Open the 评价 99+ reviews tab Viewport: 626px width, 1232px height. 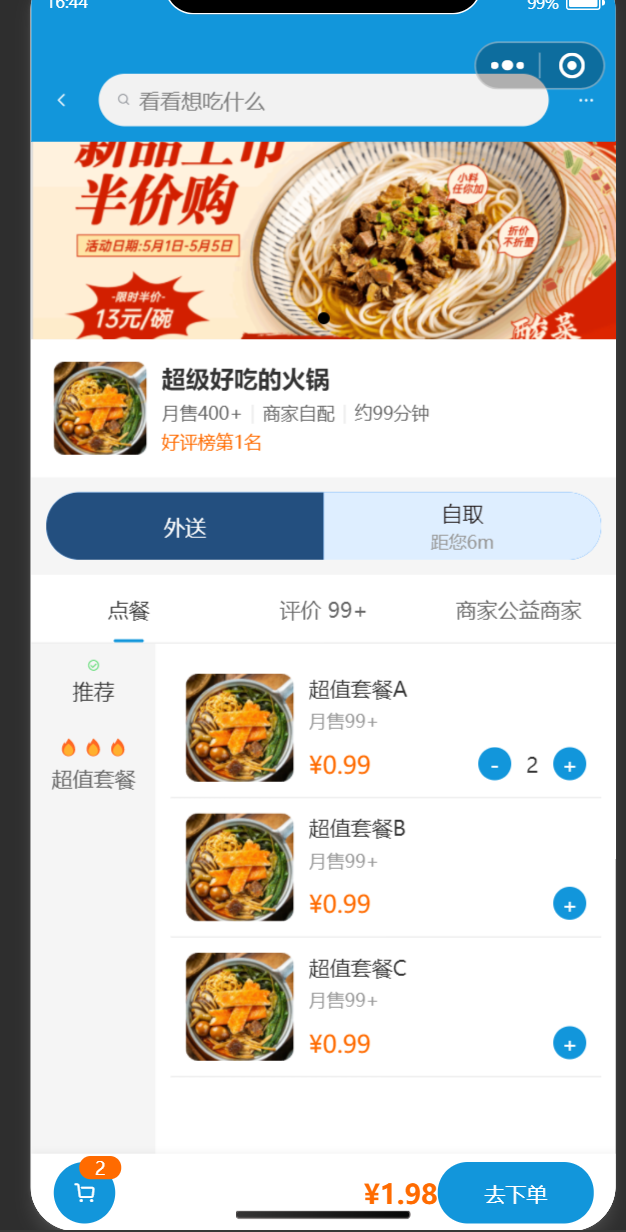(322, 611)
